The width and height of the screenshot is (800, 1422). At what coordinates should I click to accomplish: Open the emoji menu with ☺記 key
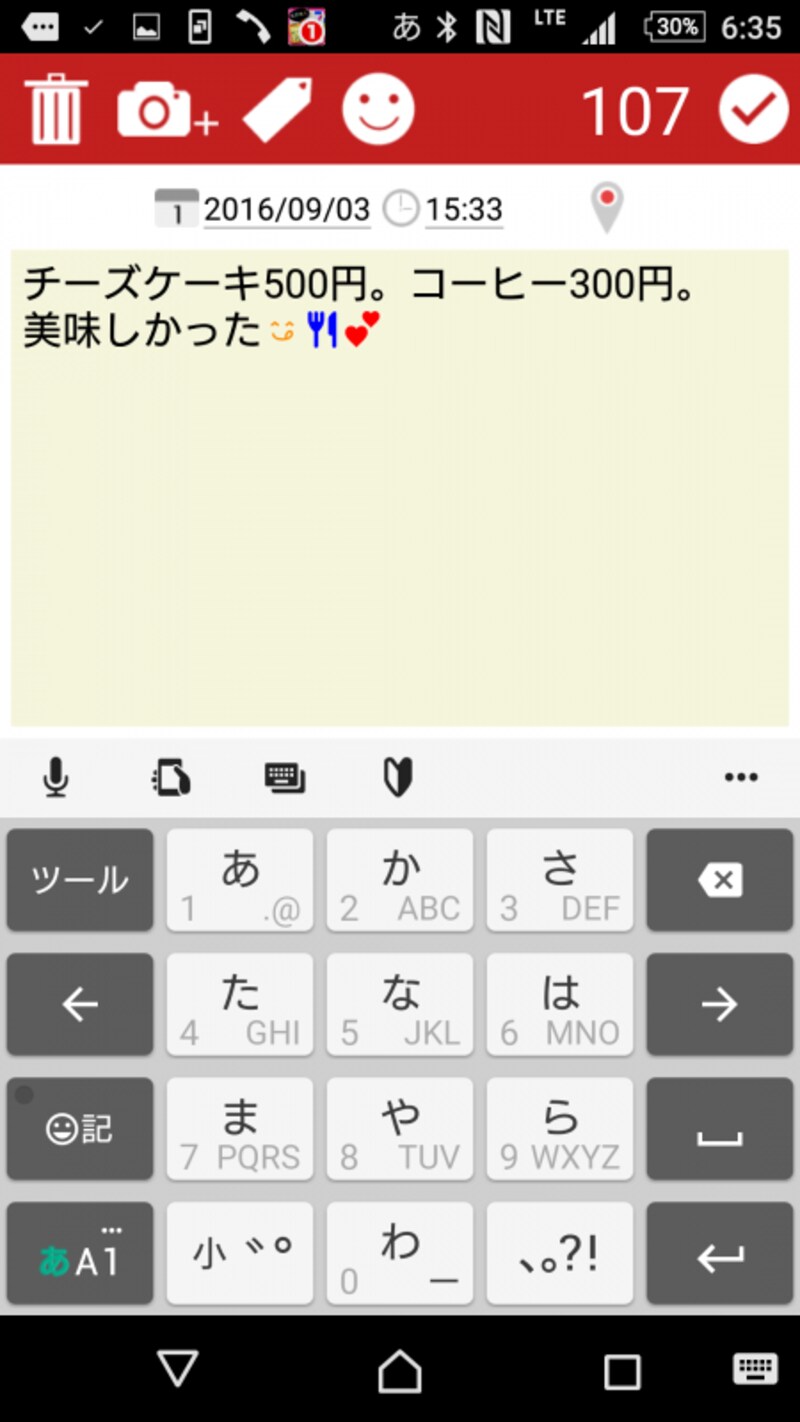point(80,1129)
